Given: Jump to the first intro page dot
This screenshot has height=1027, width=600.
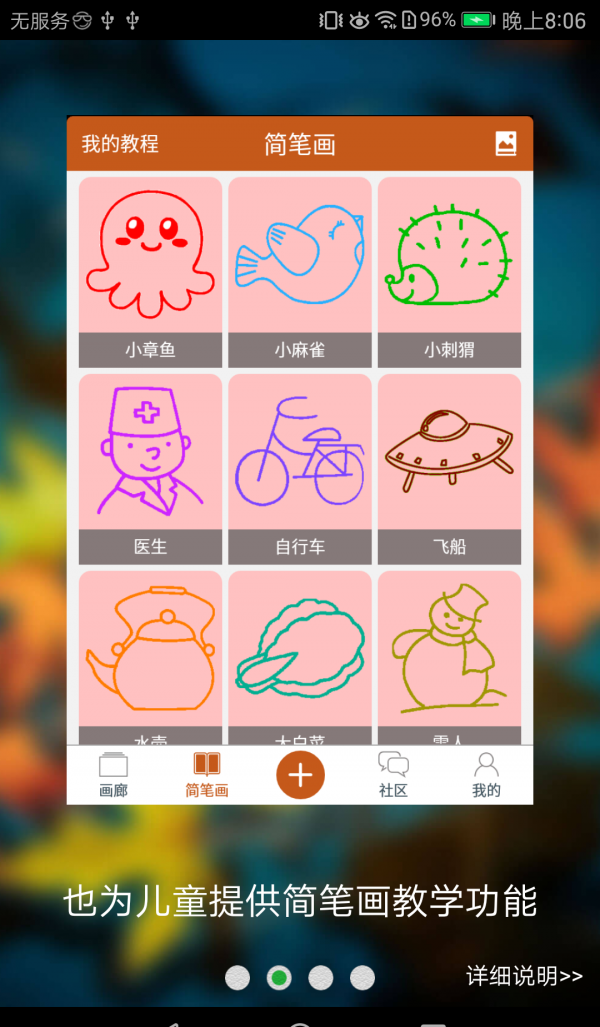Looking at the screenshot, I should pyautogui.click(x=237, y=977).
